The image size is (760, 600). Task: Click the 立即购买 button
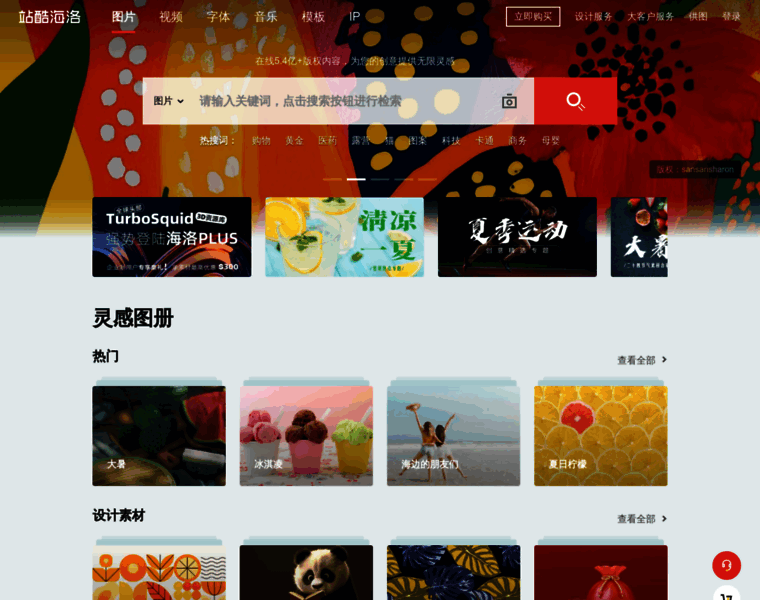[x=533, y=16]
